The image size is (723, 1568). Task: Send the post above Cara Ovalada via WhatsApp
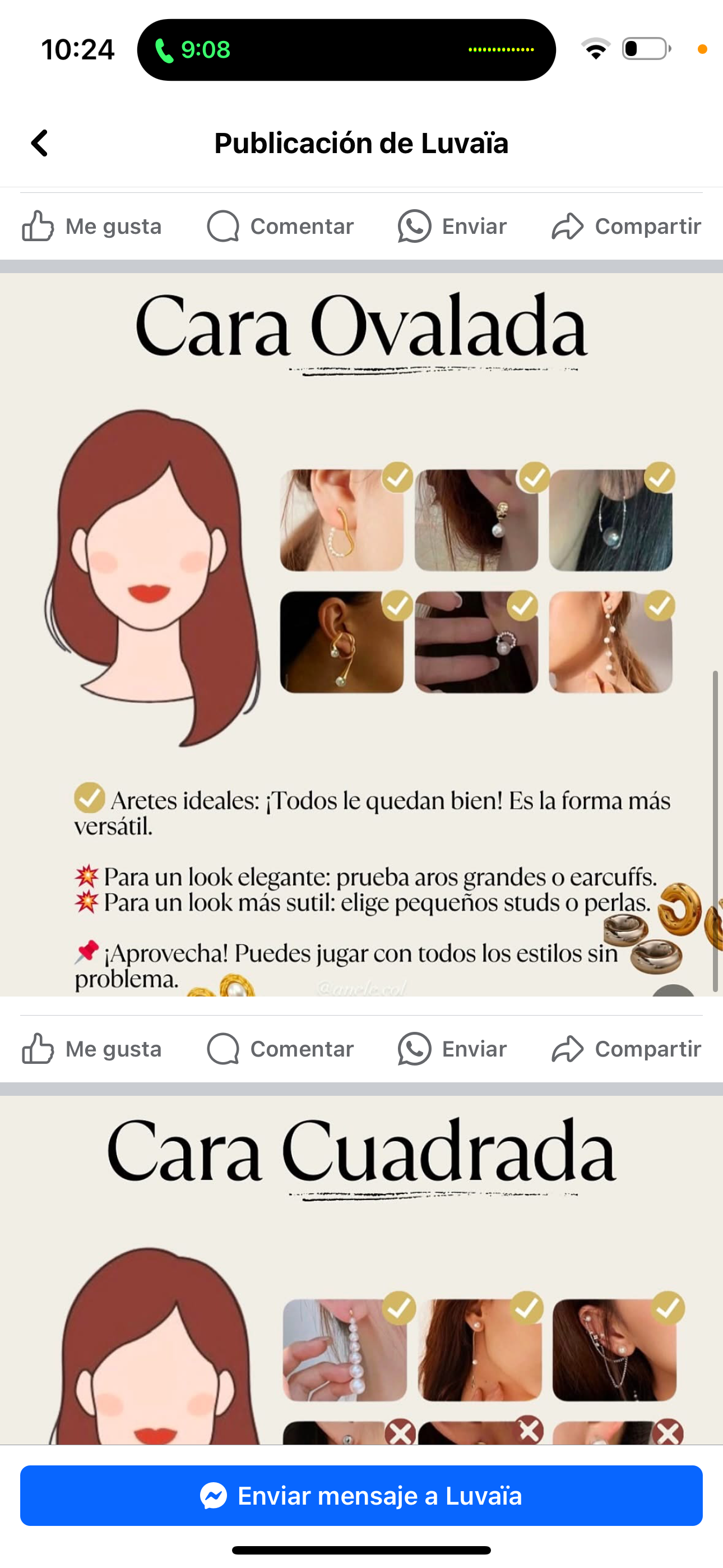(452, 227)
